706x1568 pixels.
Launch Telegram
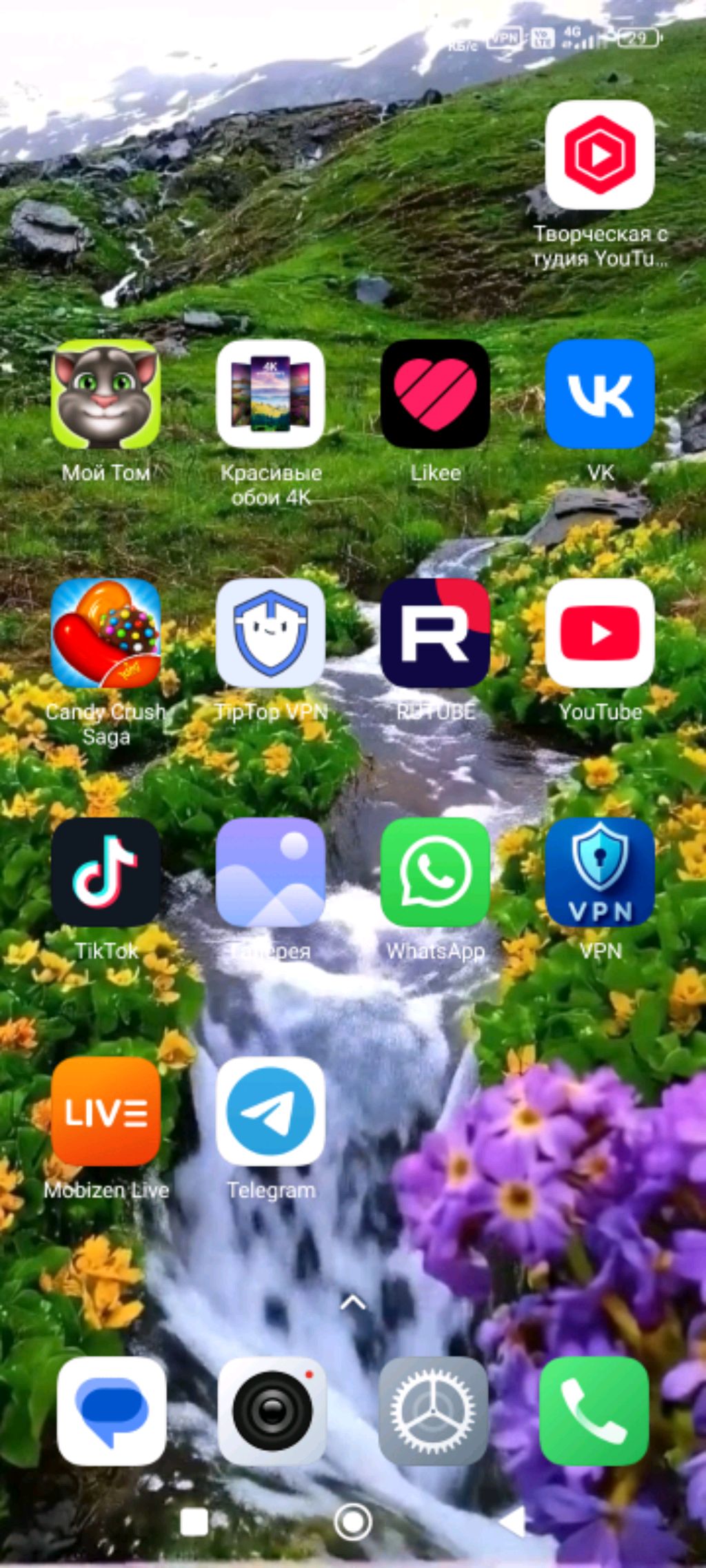click(x=270, y=1111)
